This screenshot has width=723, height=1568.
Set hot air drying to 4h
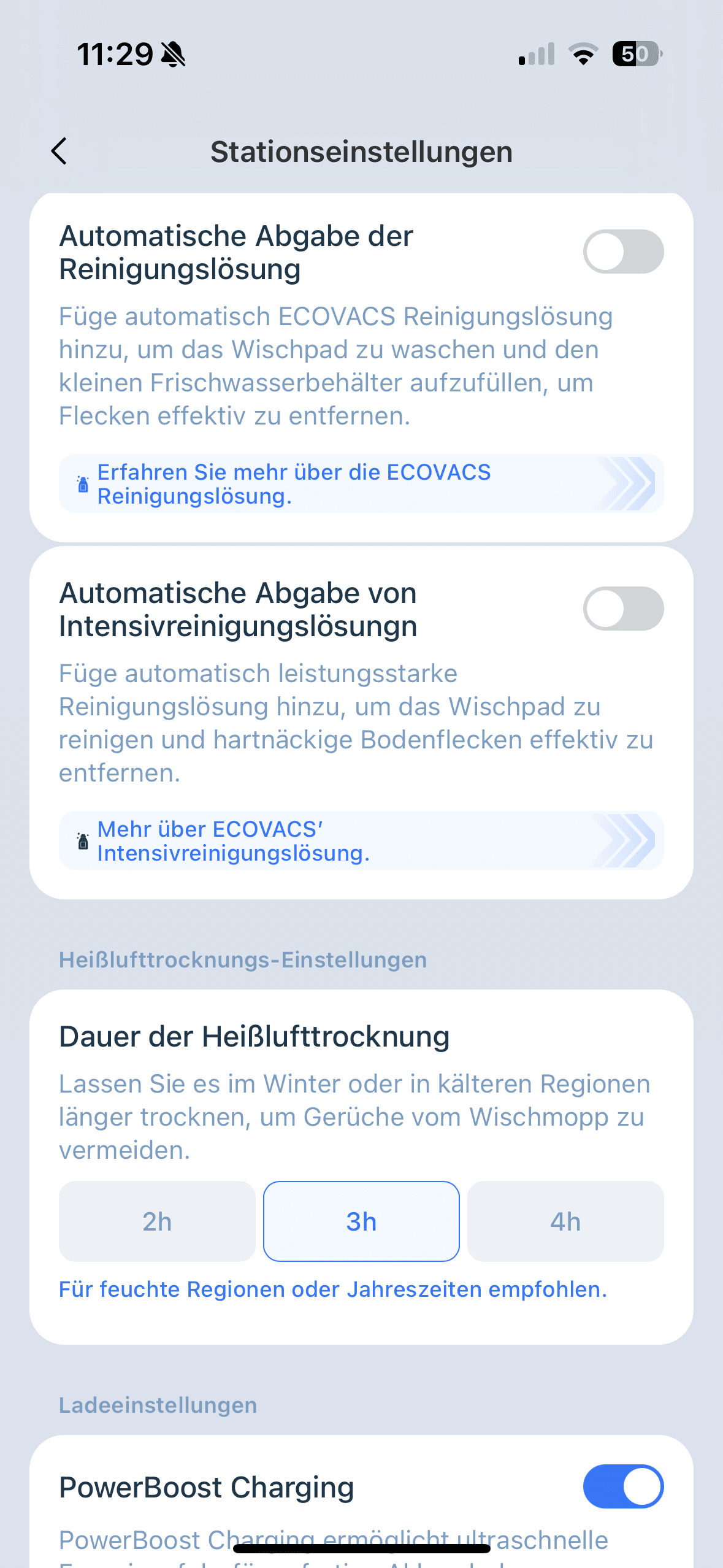(565, 1221)
